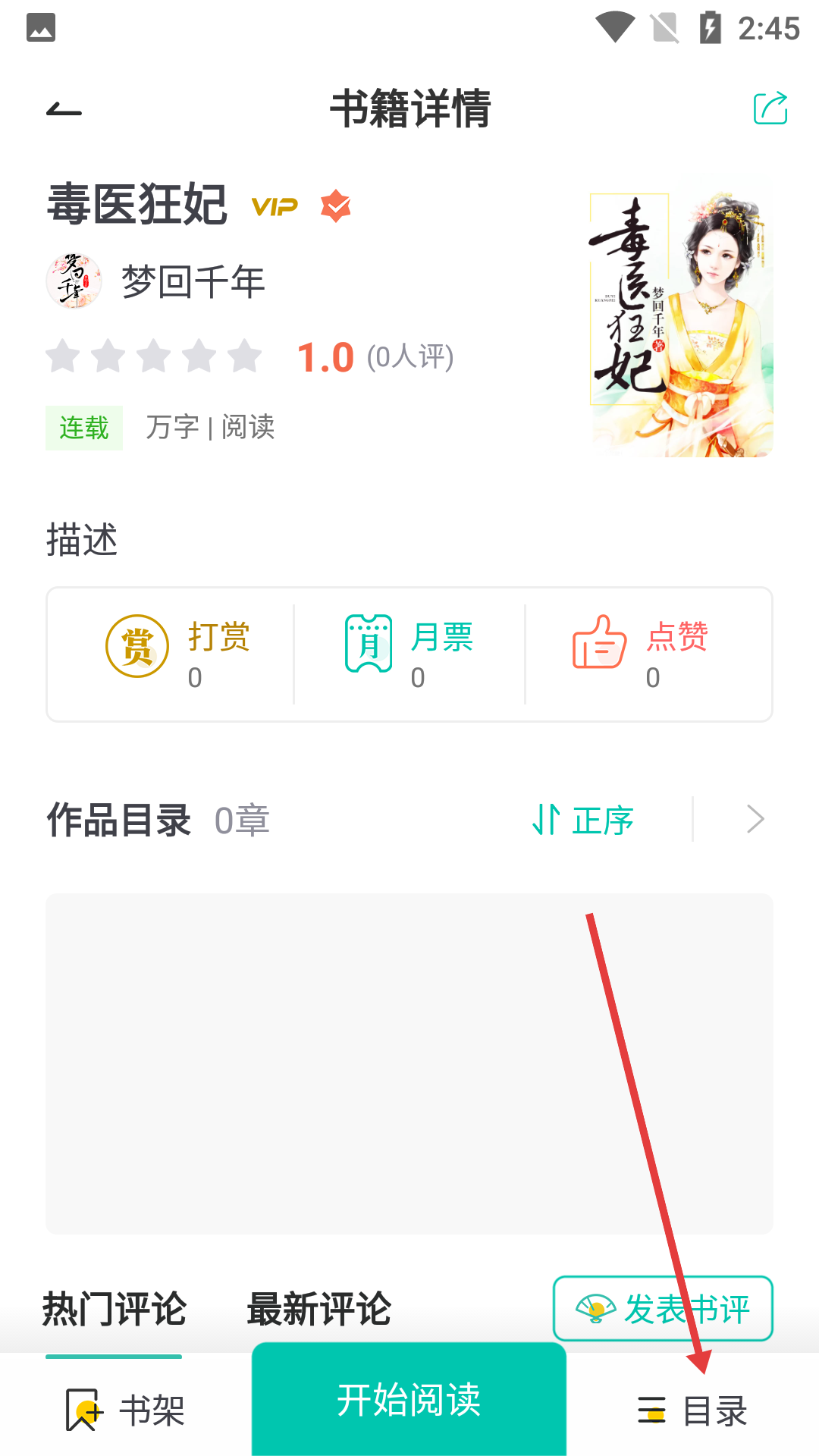Switch to the 热门评论 tab
Screen dimensions: 819x1456
click(114, 1310)
